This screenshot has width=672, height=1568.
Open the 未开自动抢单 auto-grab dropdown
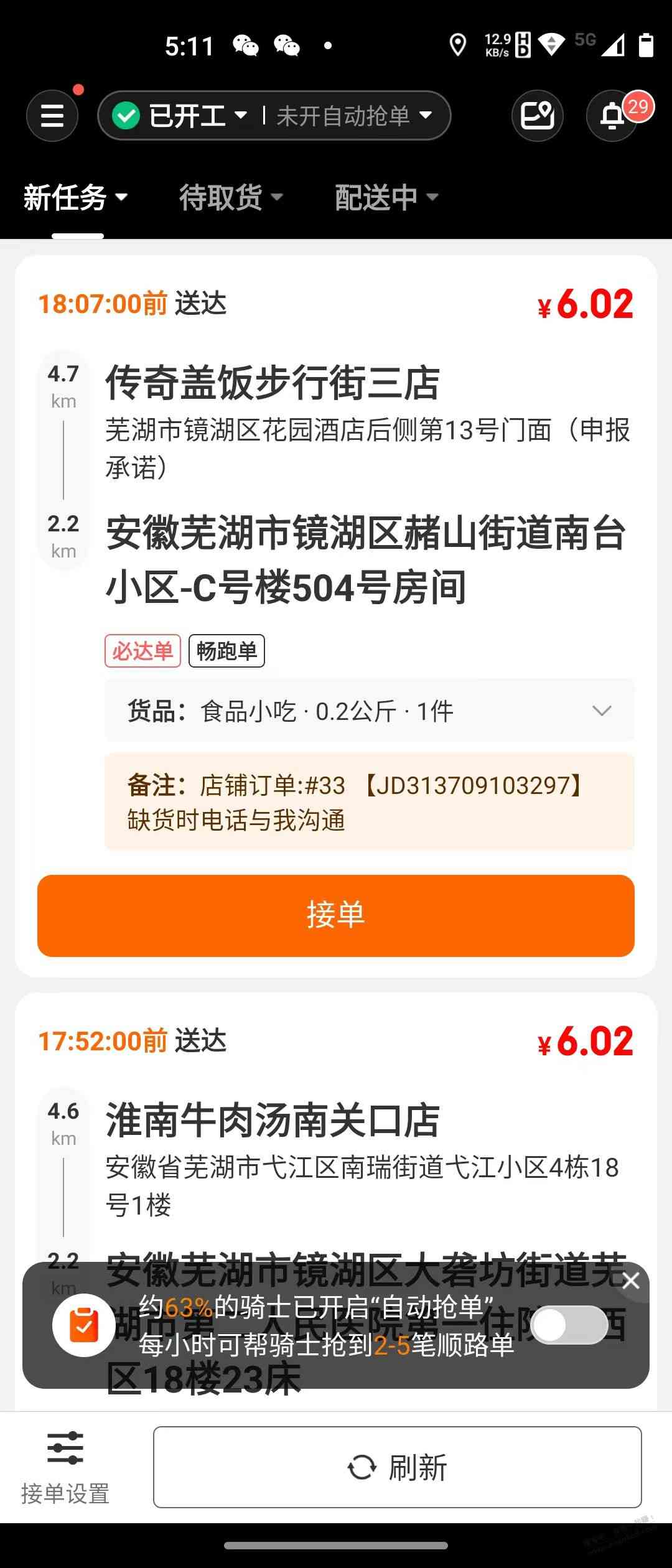click(353, 116)
